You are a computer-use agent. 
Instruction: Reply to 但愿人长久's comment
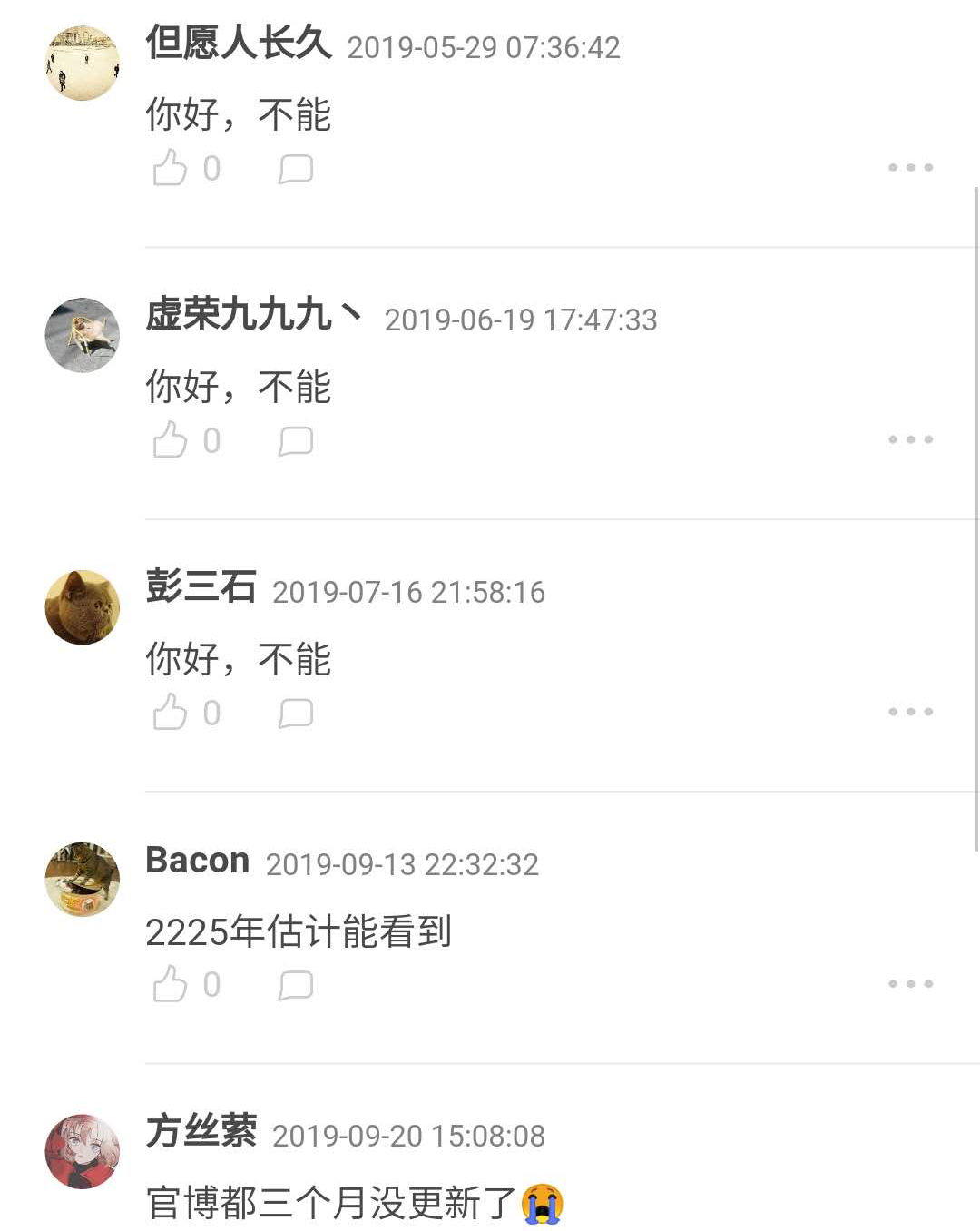296,169
